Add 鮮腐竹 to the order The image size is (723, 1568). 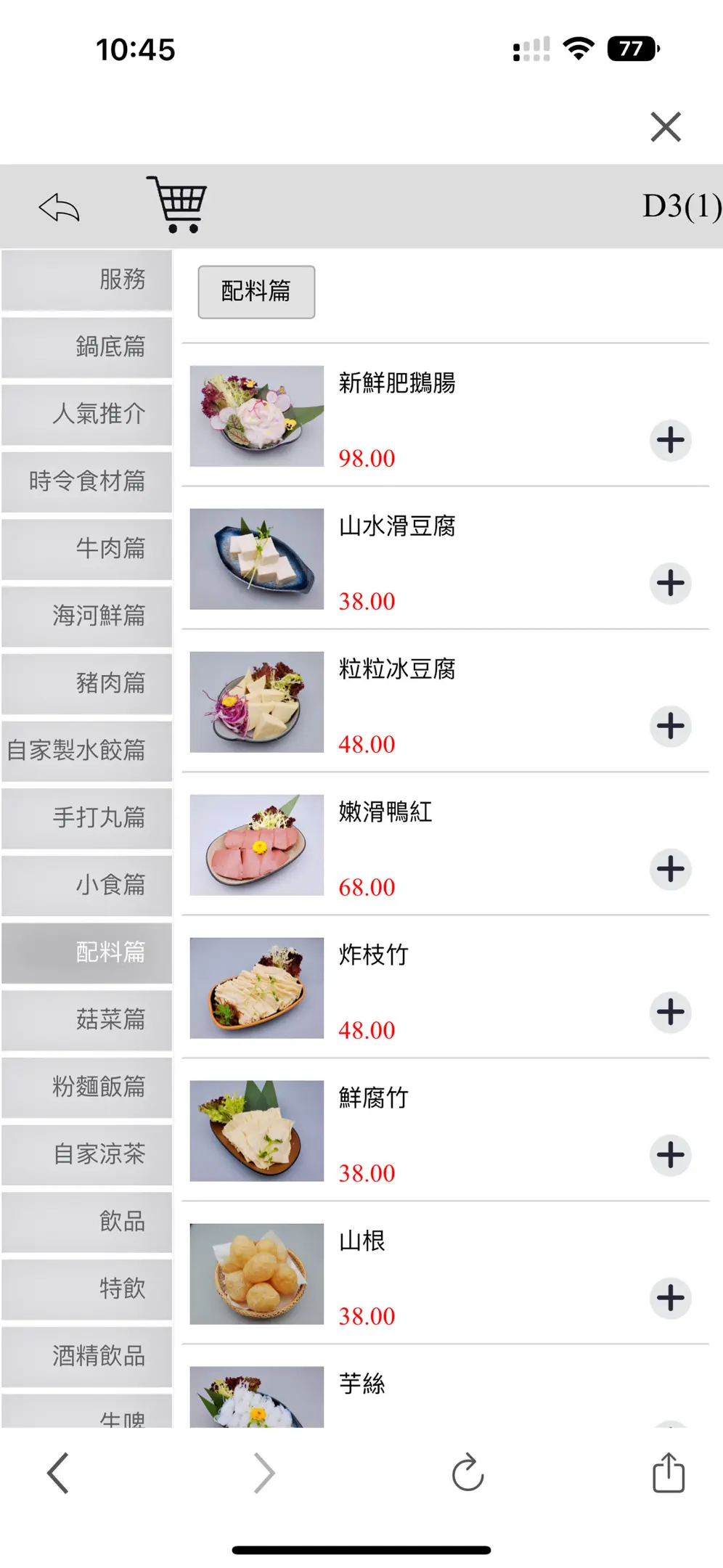670,1155
